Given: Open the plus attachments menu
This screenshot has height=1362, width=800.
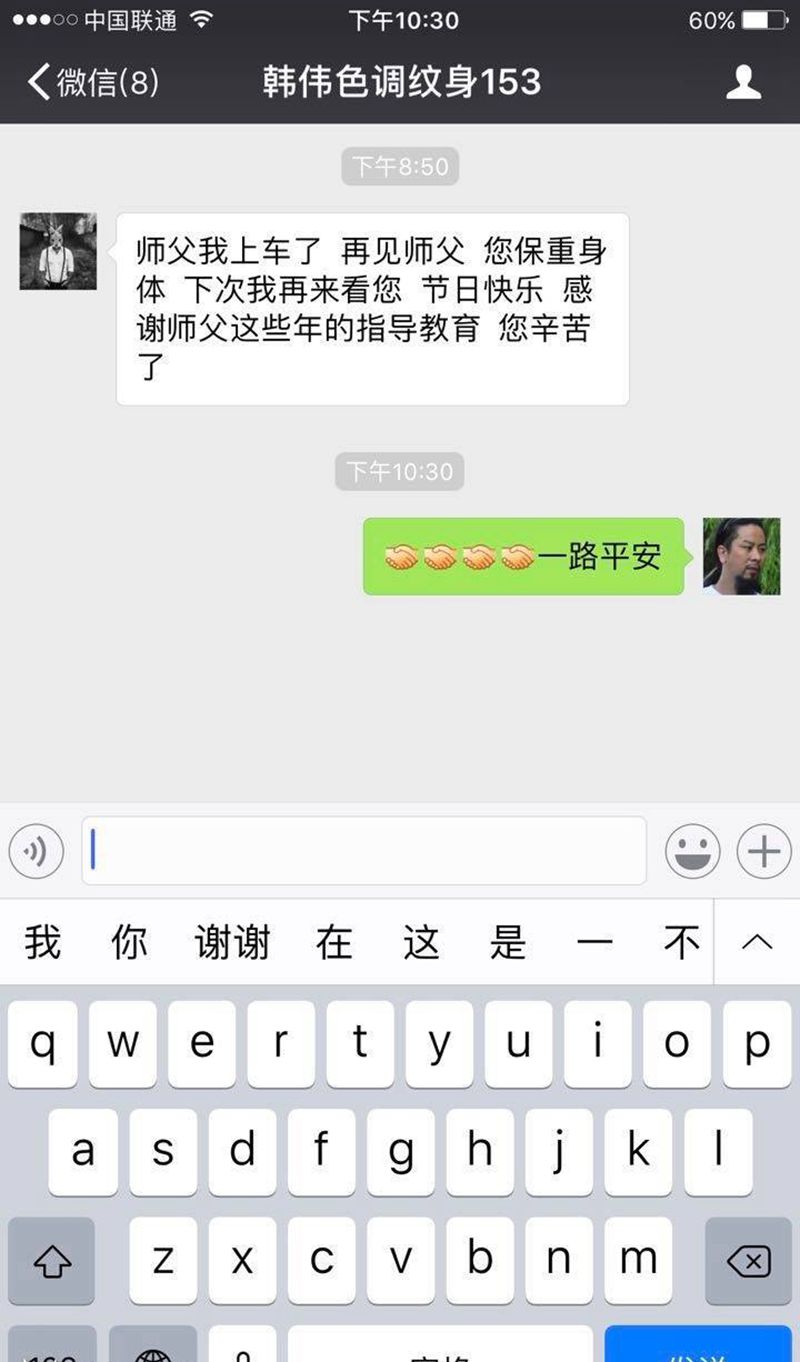Looking at the screenshot, I should (764, 852).
